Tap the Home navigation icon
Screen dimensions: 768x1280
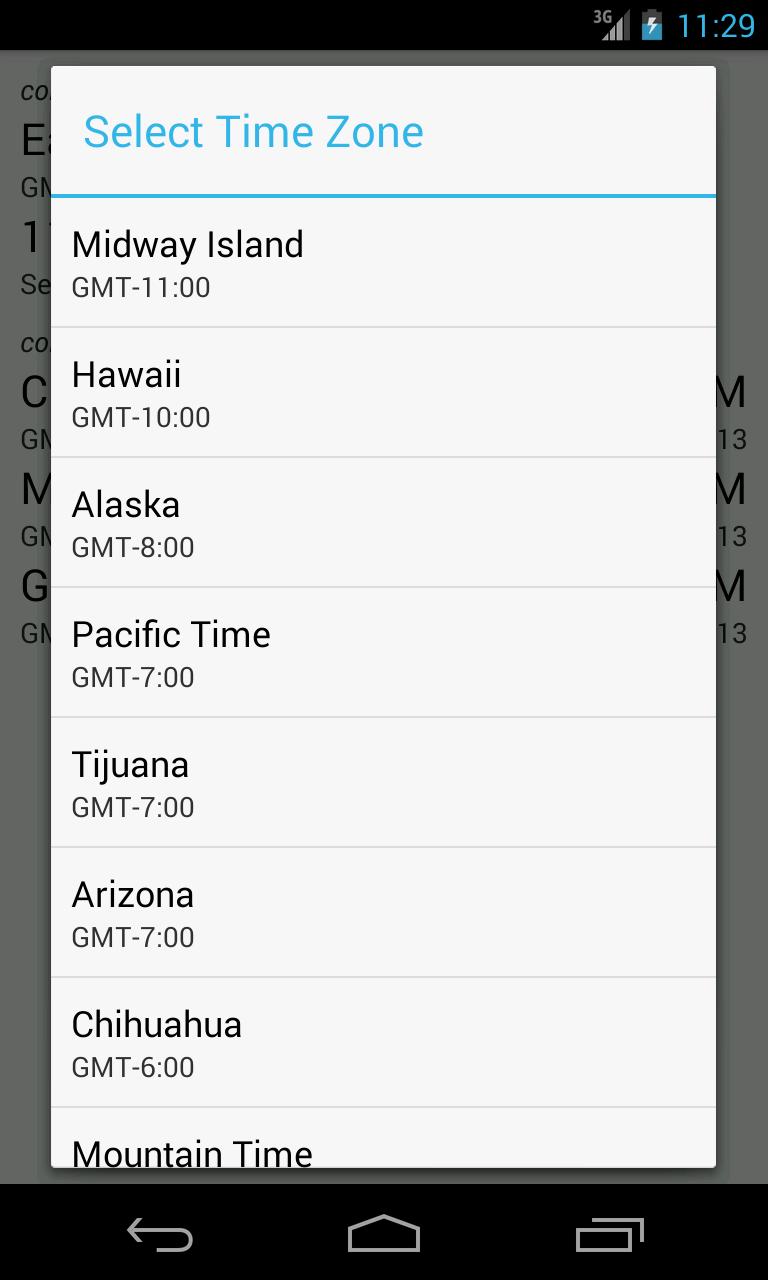[x=384, y=1235]
